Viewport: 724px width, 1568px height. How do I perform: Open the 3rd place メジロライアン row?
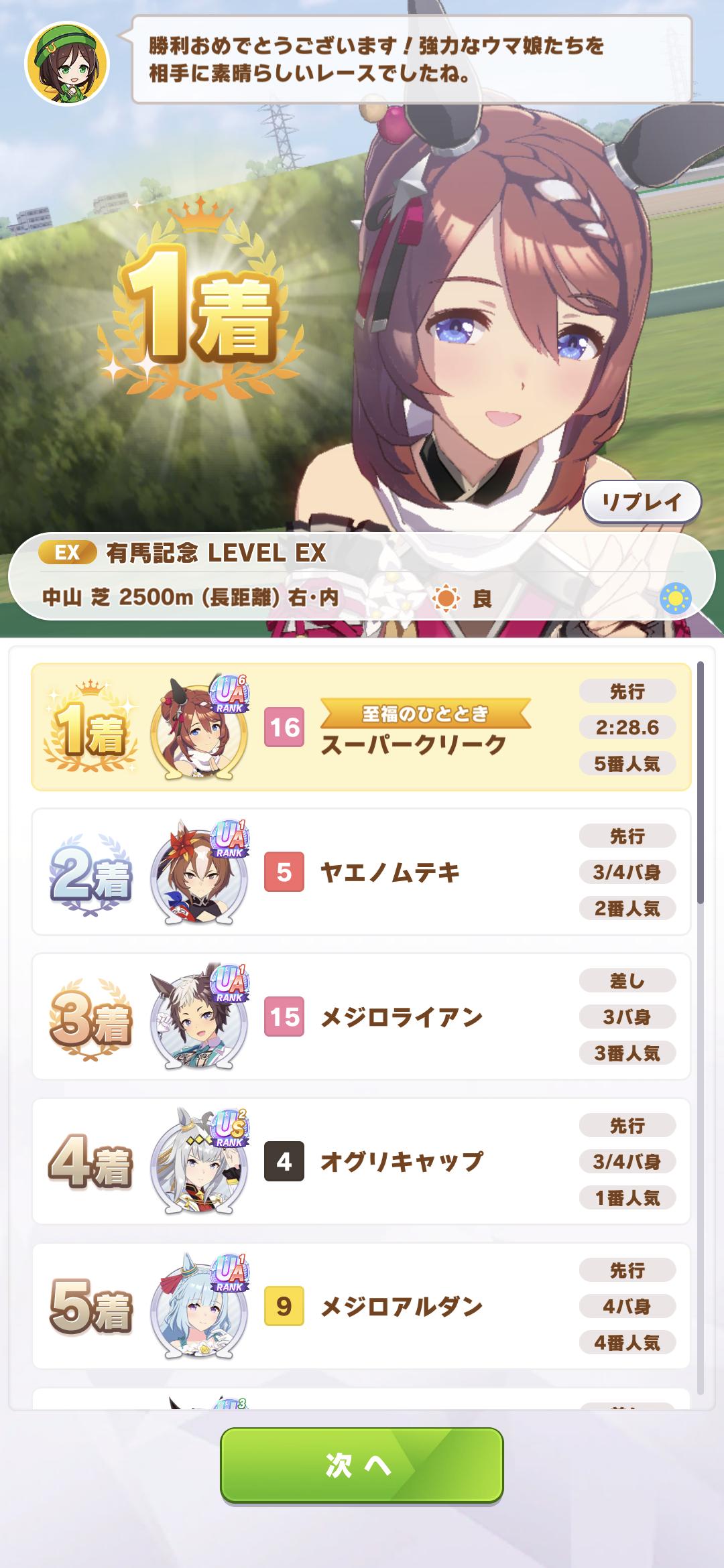361,1017
